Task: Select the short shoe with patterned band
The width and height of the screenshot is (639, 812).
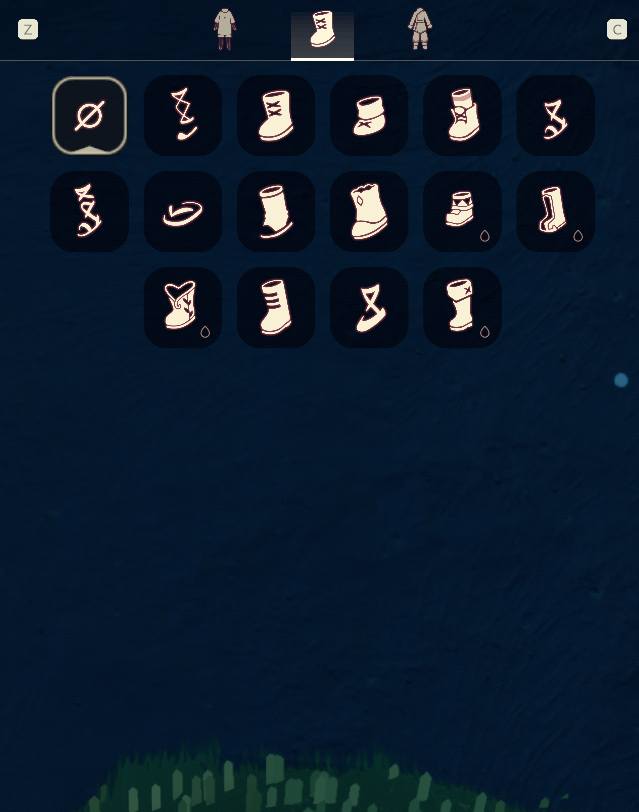Action: pyautogui.click(x=462, y=212)
